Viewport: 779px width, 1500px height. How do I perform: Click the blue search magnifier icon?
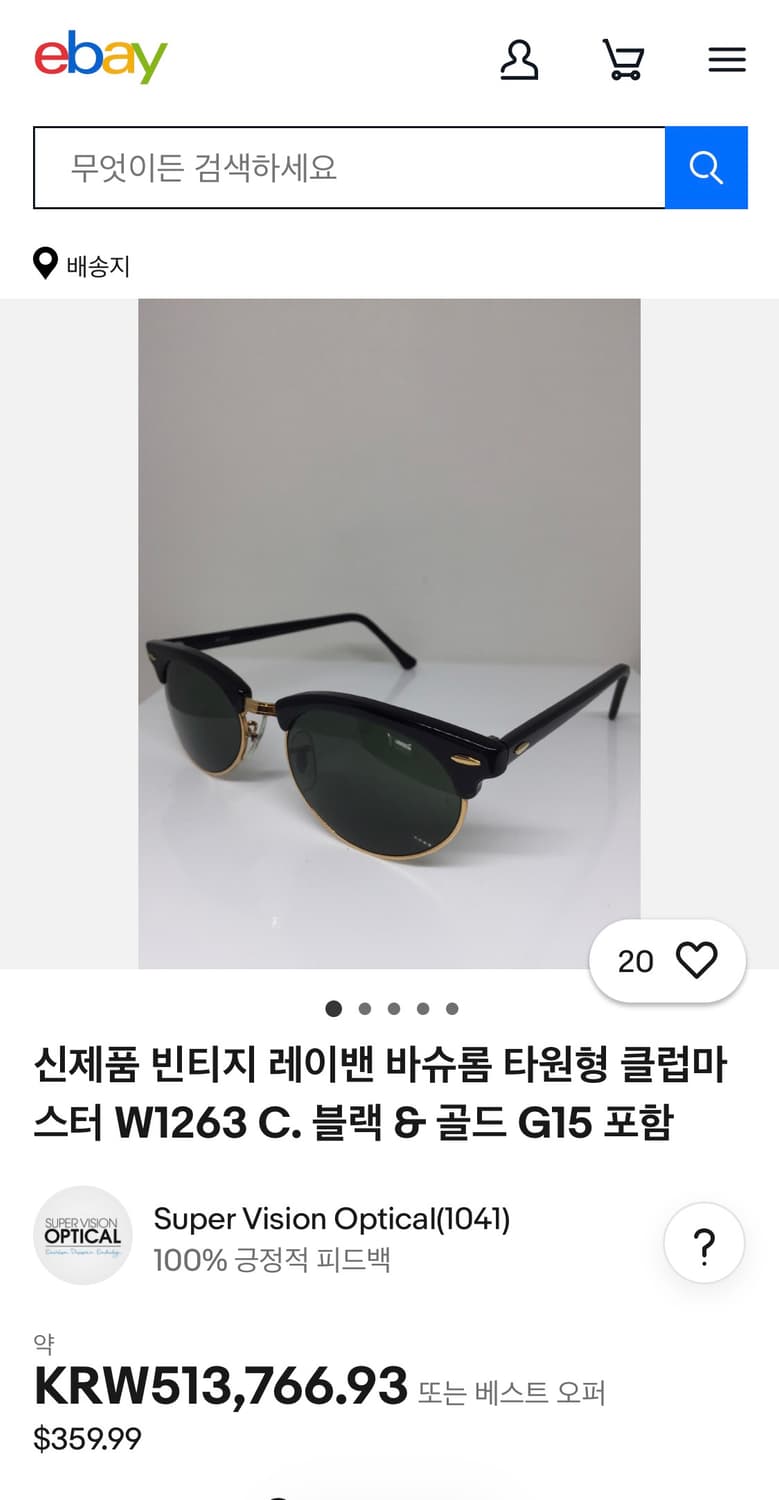tap(707, 167)
